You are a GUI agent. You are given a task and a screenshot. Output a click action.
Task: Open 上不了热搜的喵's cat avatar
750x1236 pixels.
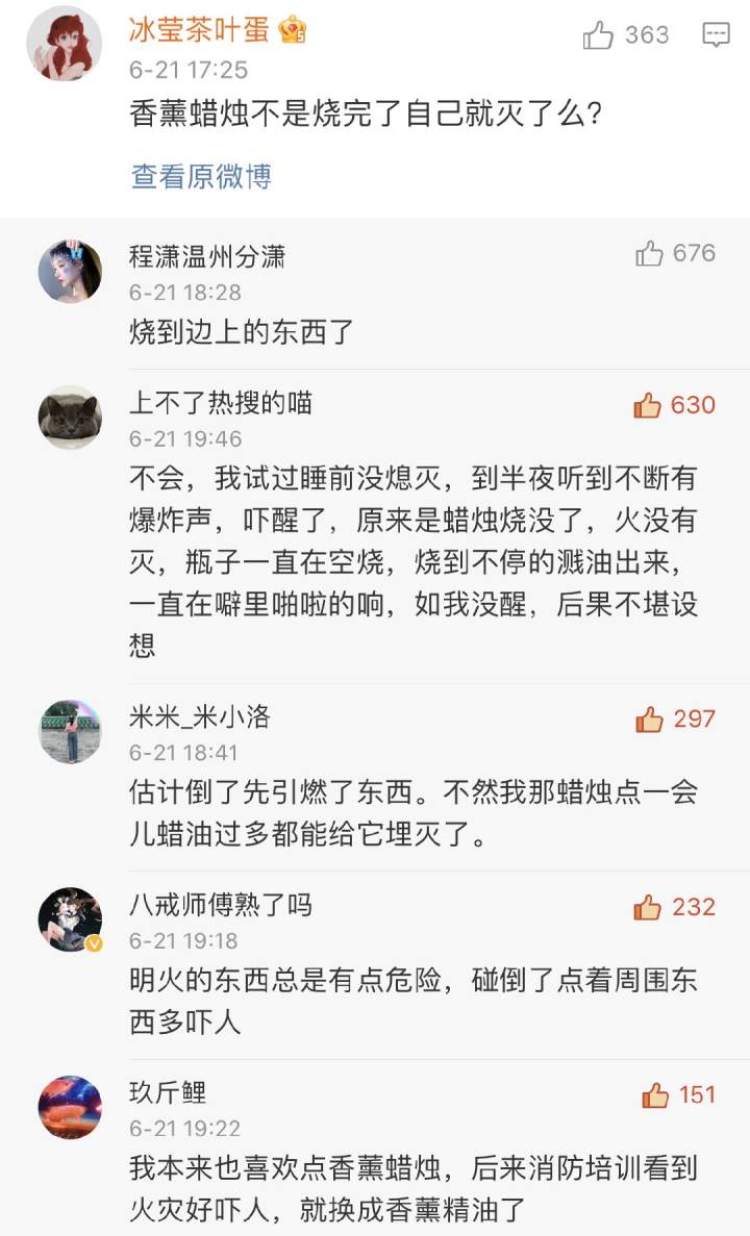(70, 417)
